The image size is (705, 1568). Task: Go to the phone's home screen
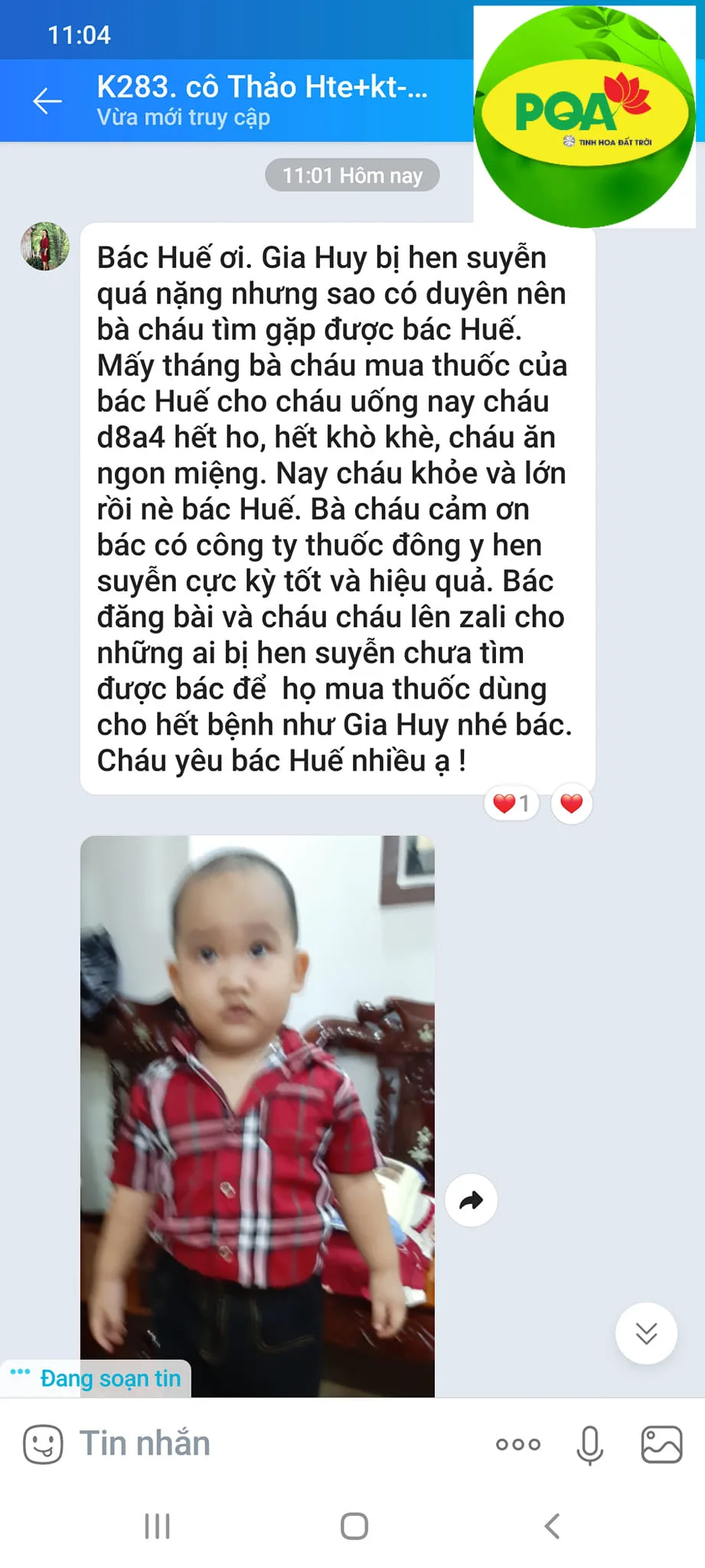(354, 1526)
